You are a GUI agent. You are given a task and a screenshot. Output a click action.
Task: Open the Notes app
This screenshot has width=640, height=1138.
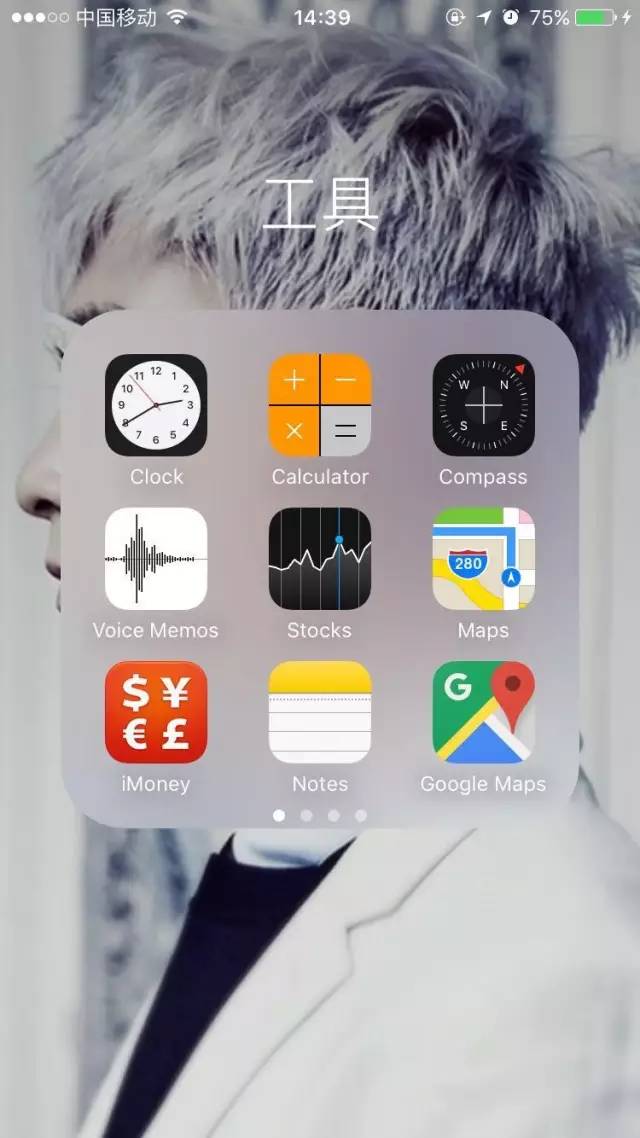tap(320, 712)
